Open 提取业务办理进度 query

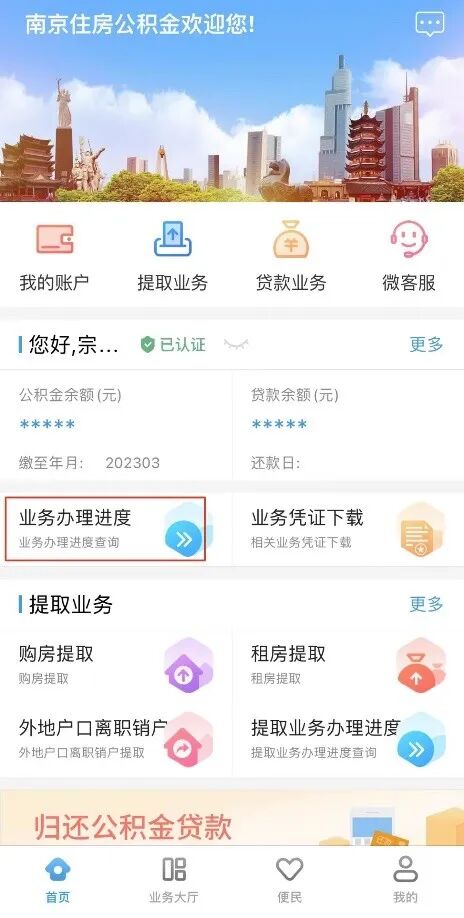[x=348, y=739]
